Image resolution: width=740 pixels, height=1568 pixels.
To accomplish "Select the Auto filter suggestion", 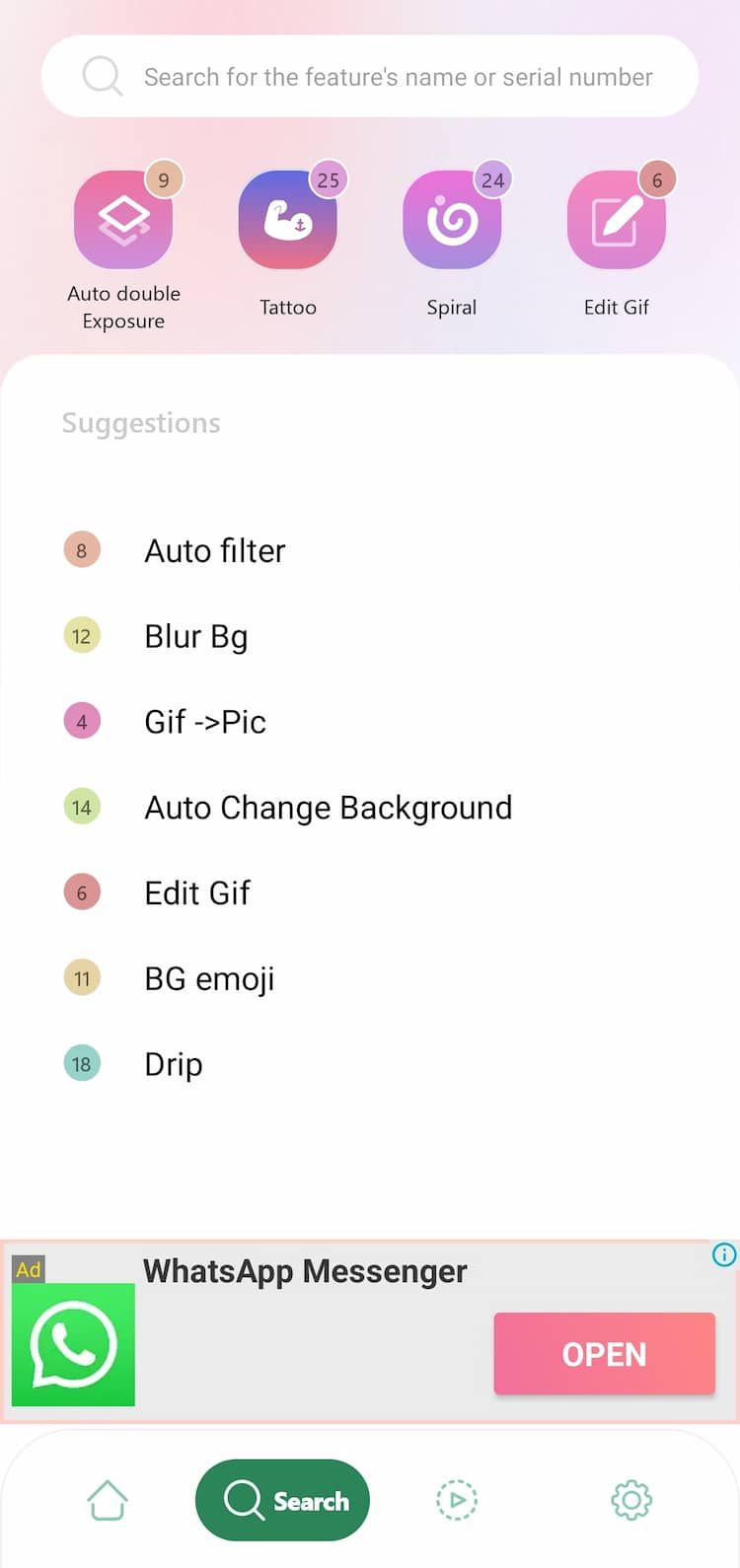I will (x=370, y=550).
